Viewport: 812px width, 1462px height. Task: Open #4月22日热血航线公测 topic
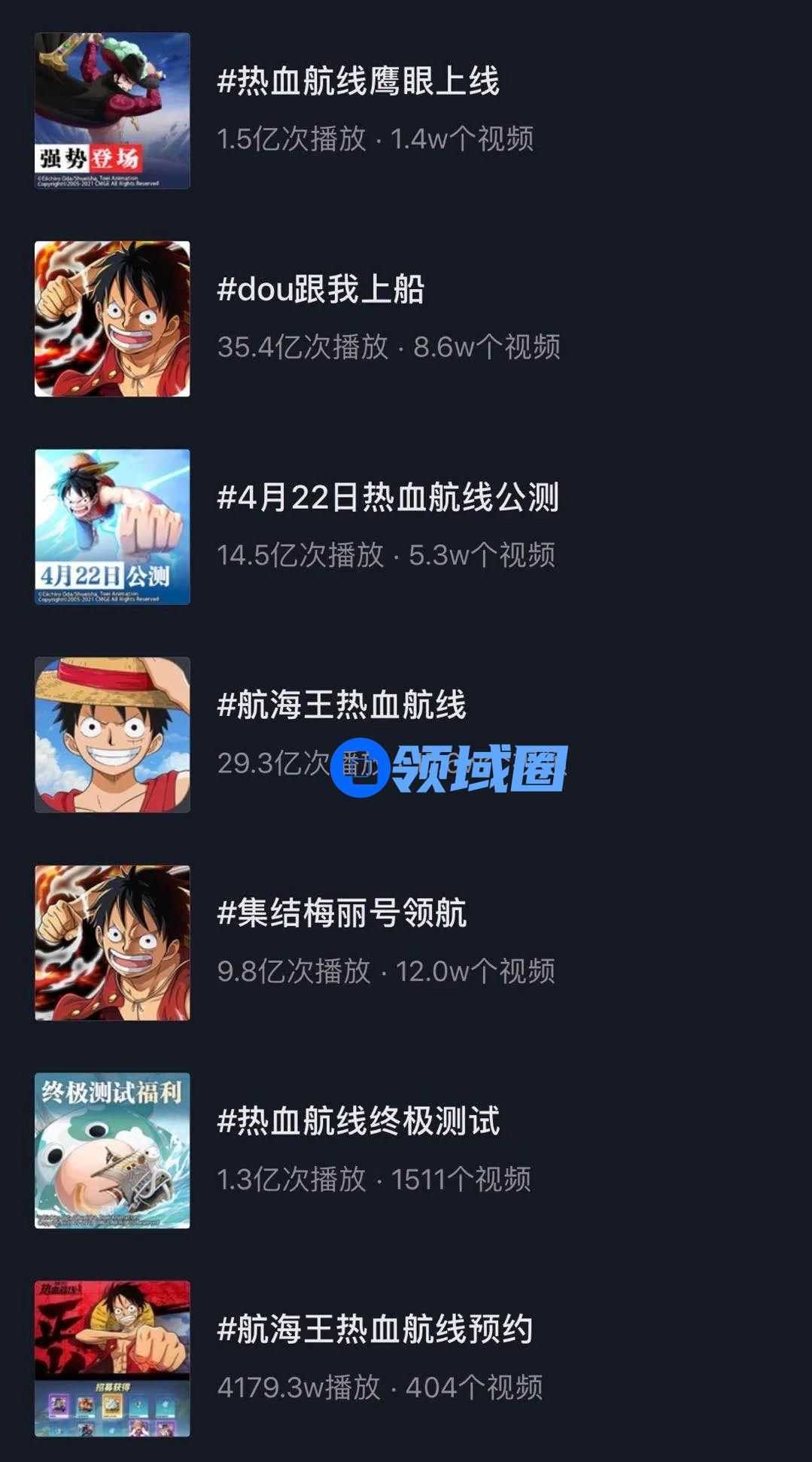[388, 498]
